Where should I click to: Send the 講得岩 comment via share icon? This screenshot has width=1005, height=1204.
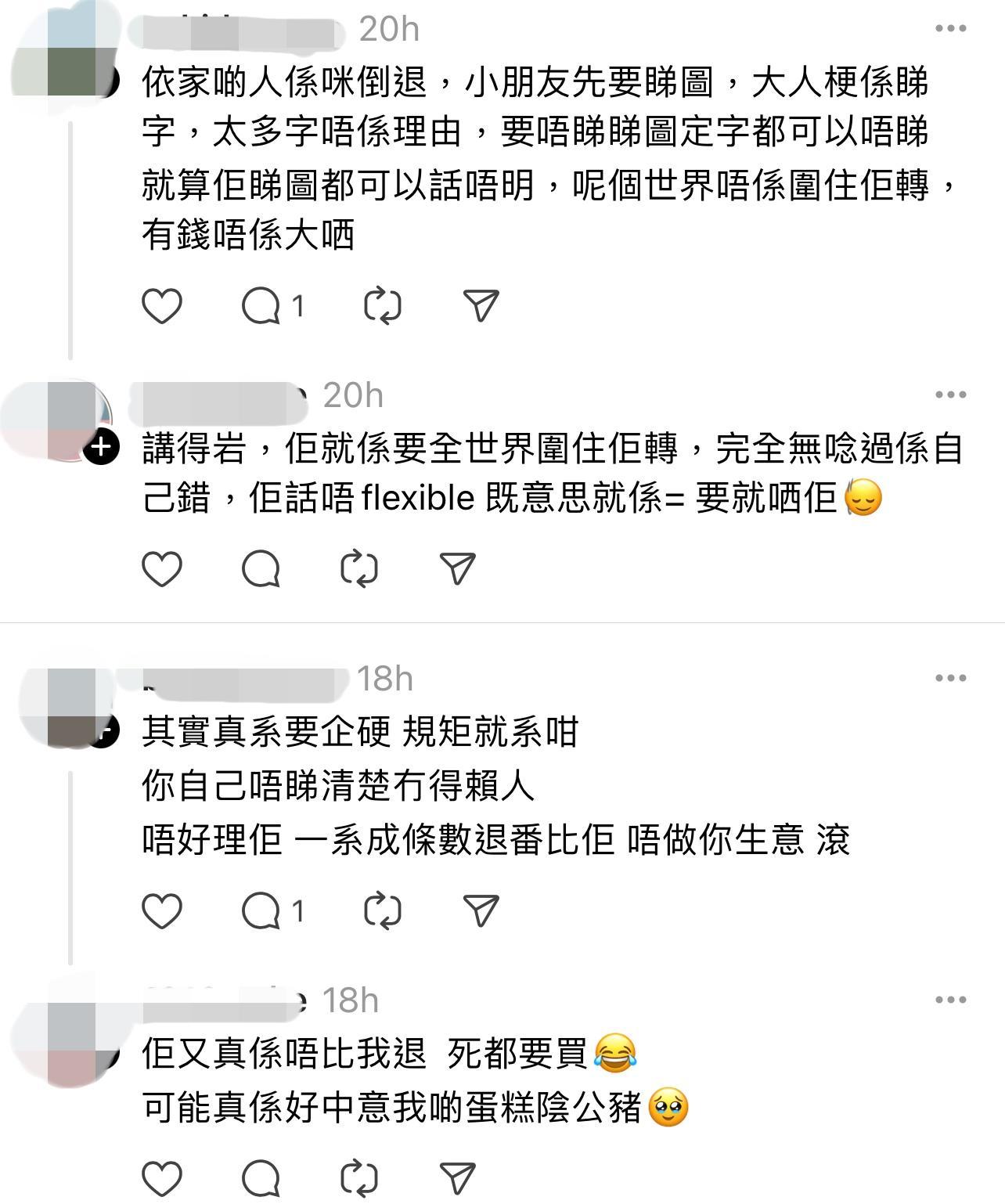458,569
